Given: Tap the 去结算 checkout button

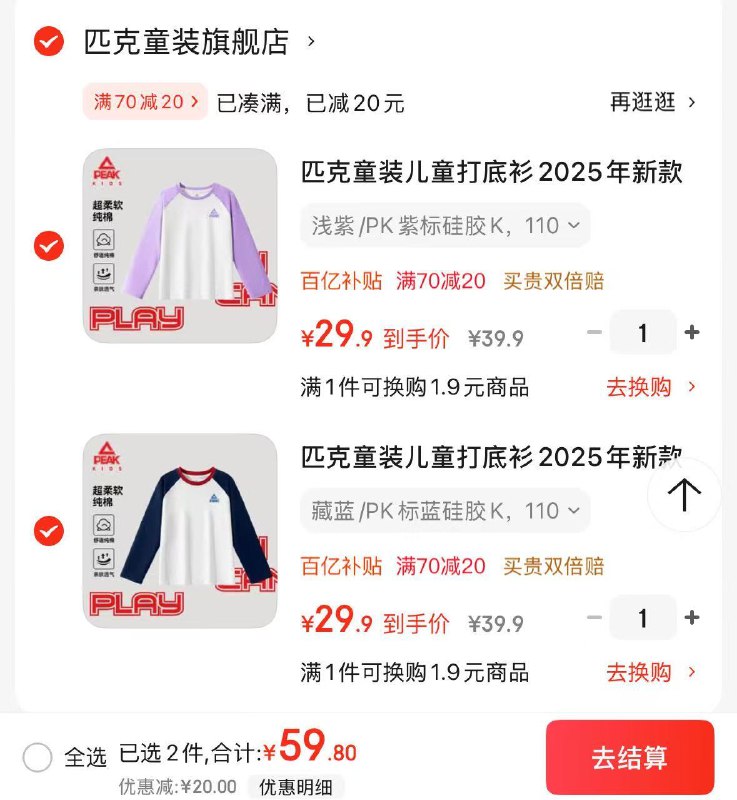Looking at the screenshot, I should [x=629, y=757].
